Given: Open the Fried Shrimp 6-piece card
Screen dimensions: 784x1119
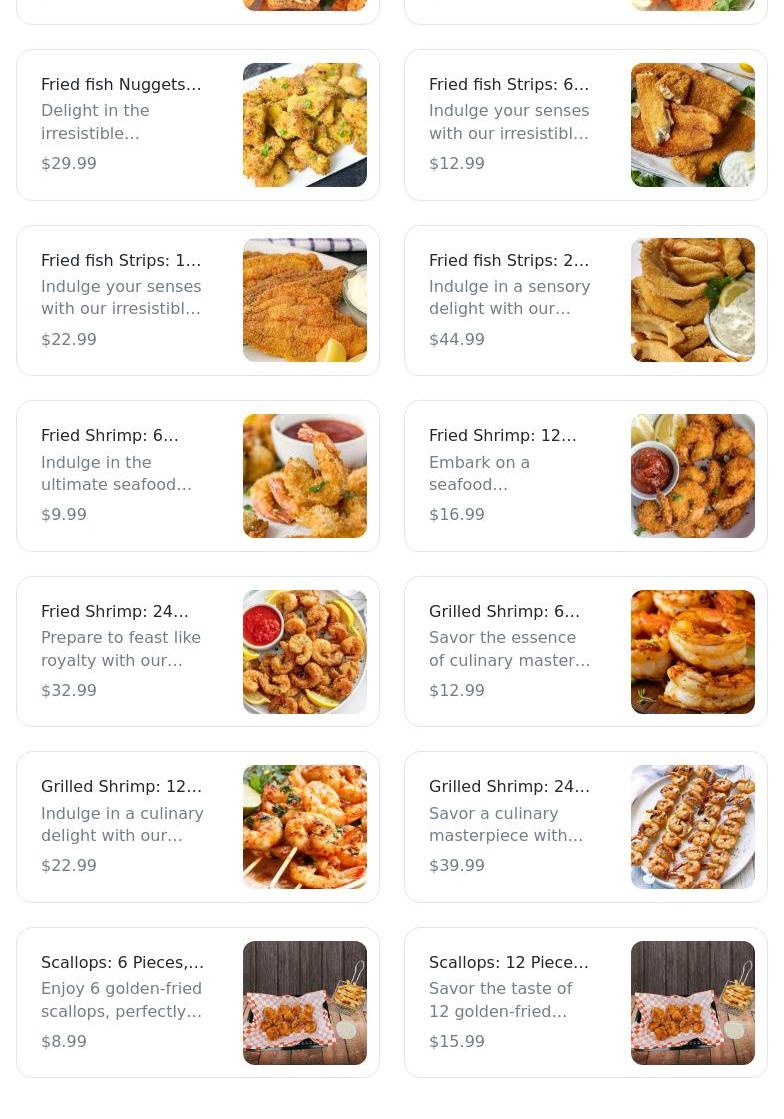Looking at the screenshot, I should coord(198,476).
